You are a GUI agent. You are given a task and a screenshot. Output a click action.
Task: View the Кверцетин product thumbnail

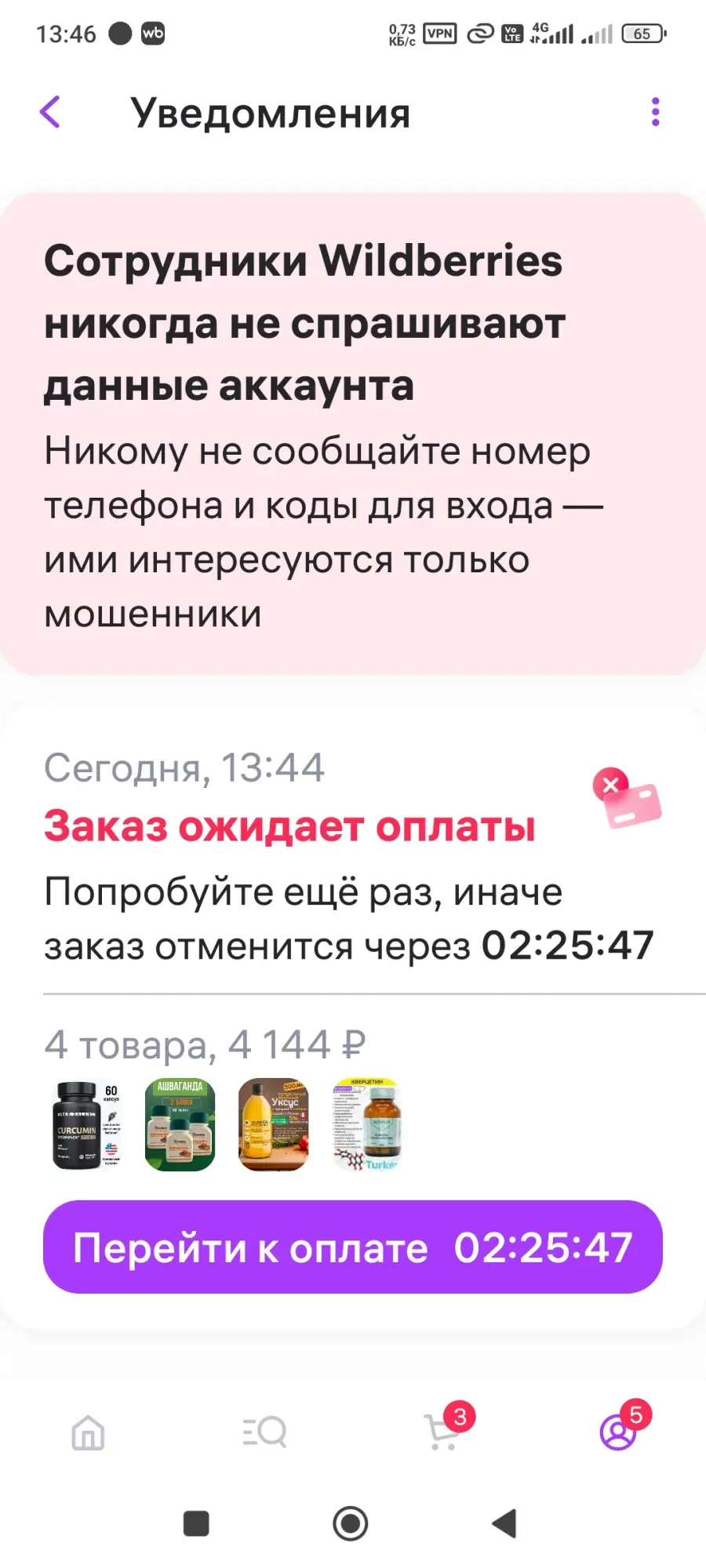pyautogui.click(x=367, y=1125)
